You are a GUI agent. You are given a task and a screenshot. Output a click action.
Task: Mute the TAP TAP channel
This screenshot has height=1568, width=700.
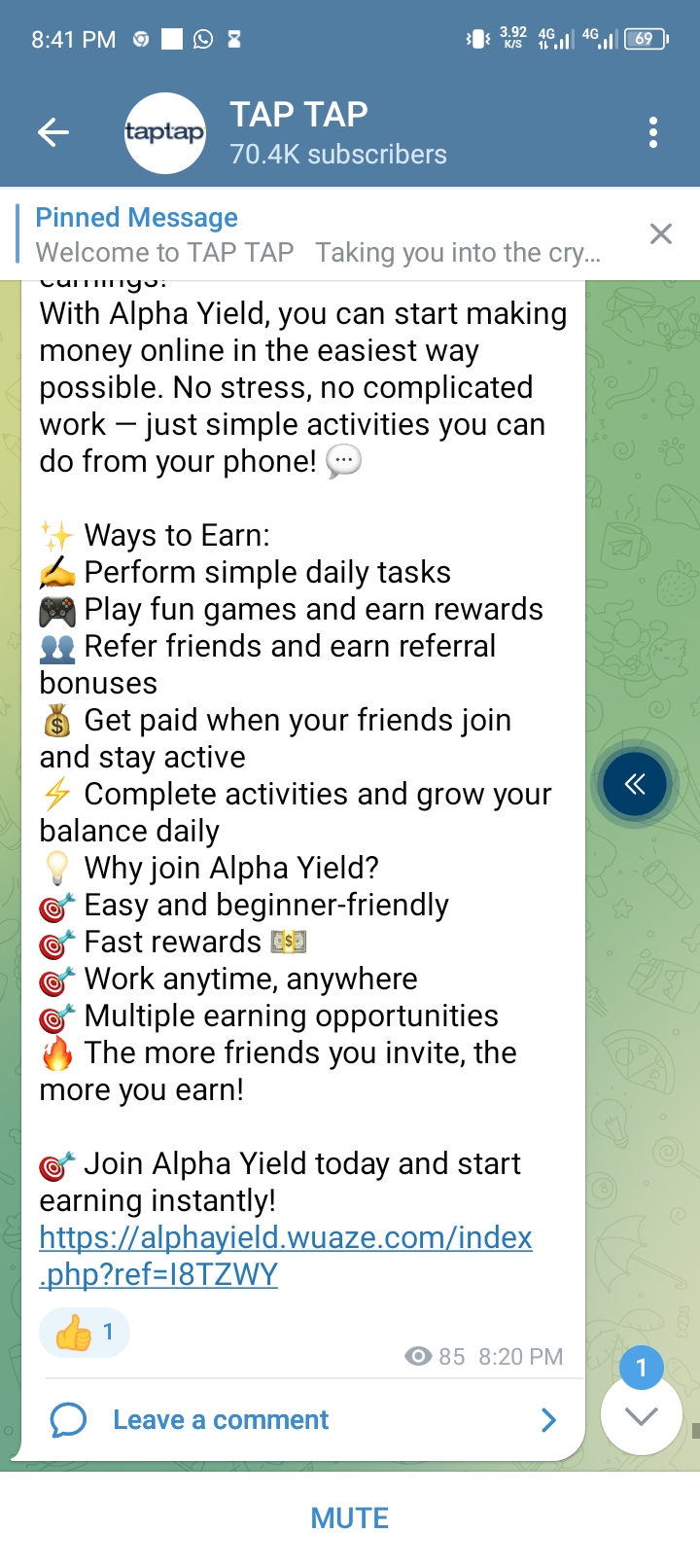(x=350, y=1518)
